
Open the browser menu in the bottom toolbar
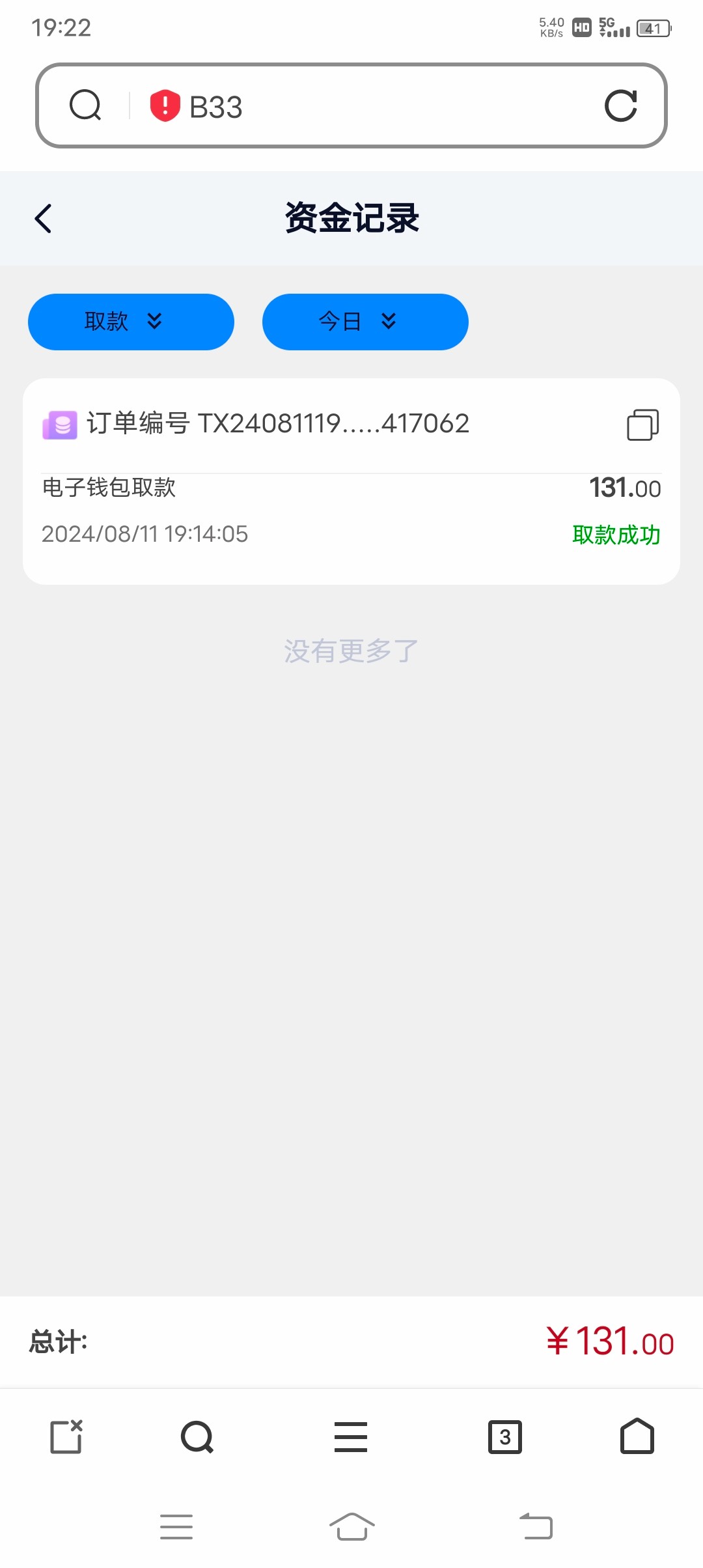tap(351, 1437)
